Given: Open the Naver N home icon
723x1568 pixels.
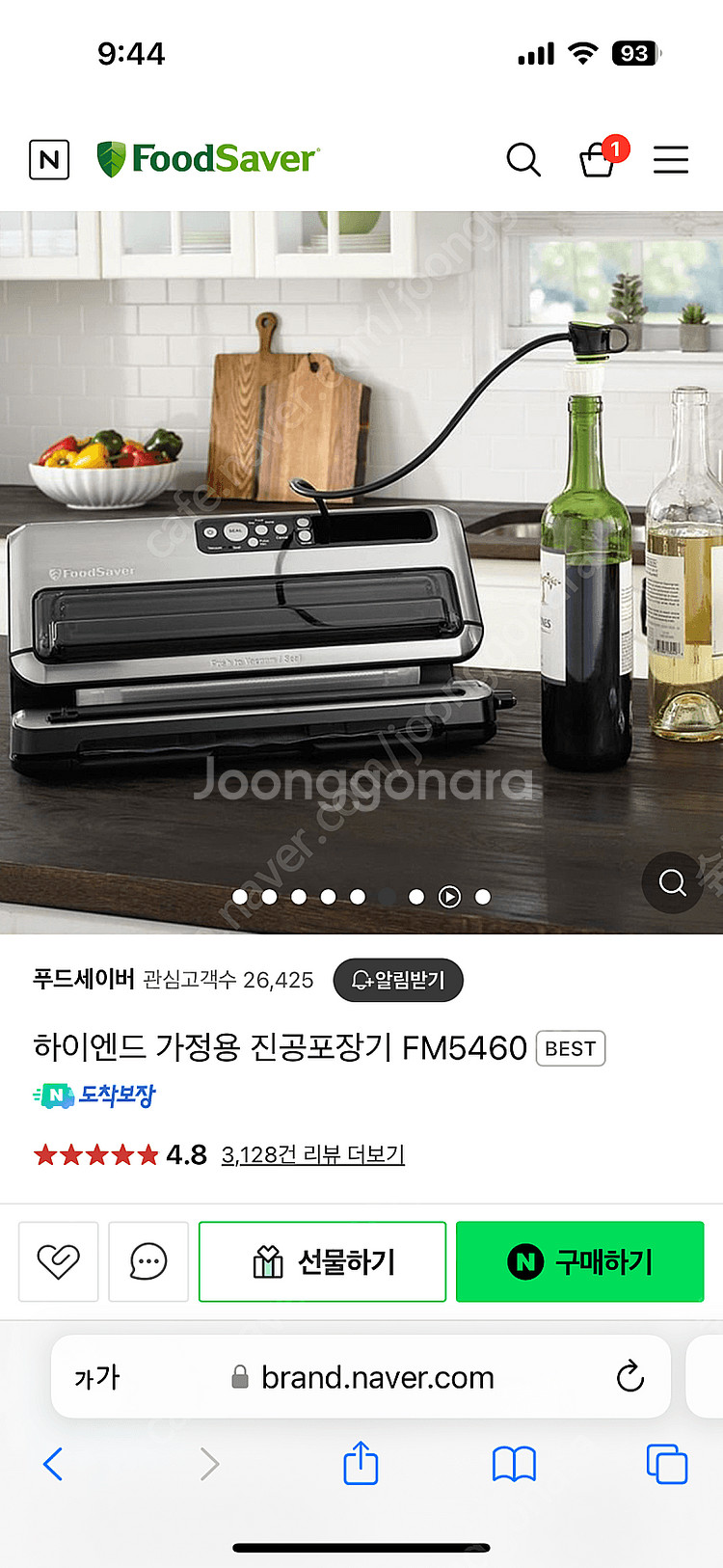Looking at the screenshot, I should point(49,159).
